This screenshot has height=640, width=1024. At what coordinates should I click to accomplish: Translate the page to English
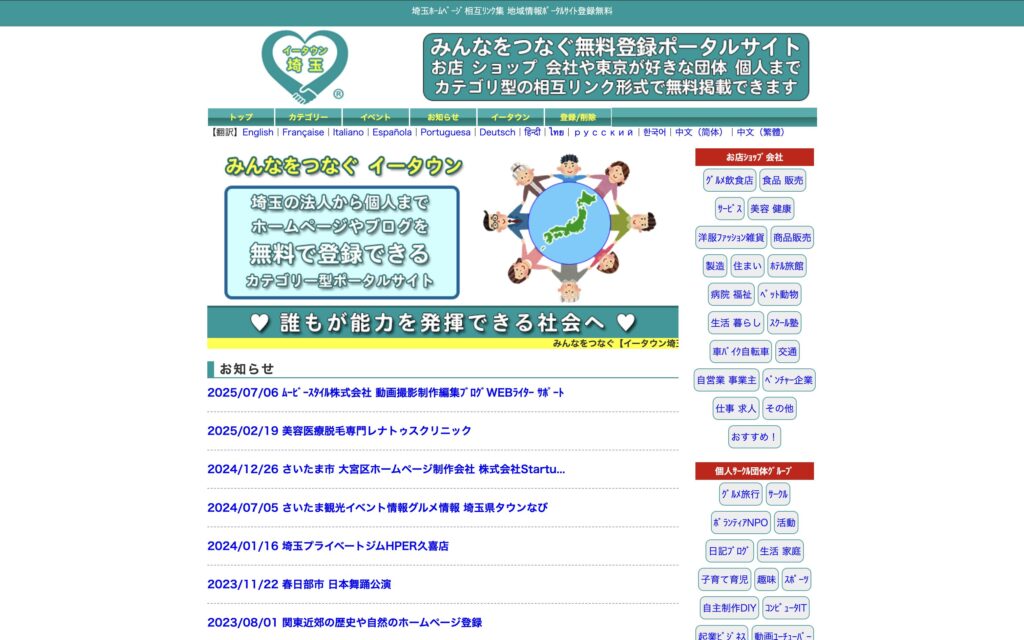click(257, 132)
